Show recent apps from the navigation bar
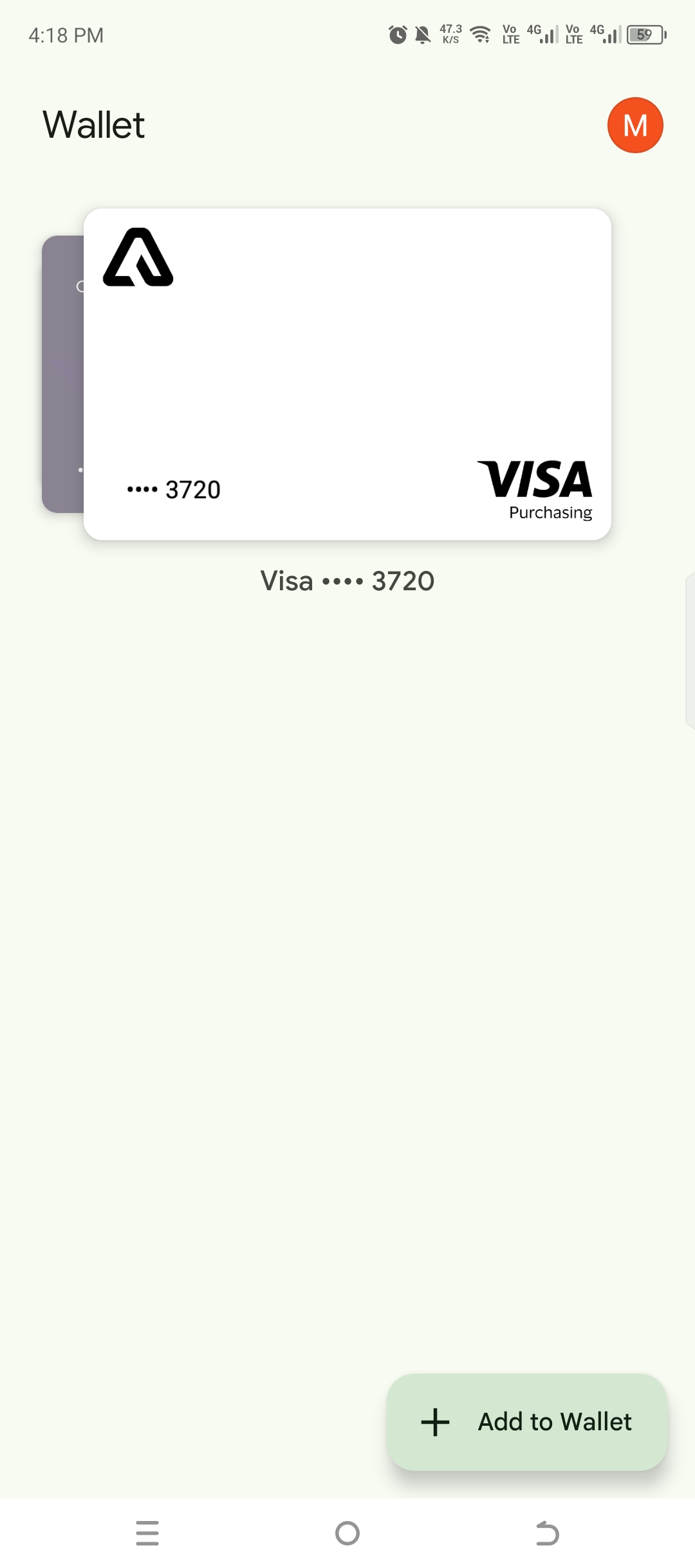Viewport: 695px width, 1568px height. pos(147,1533)
